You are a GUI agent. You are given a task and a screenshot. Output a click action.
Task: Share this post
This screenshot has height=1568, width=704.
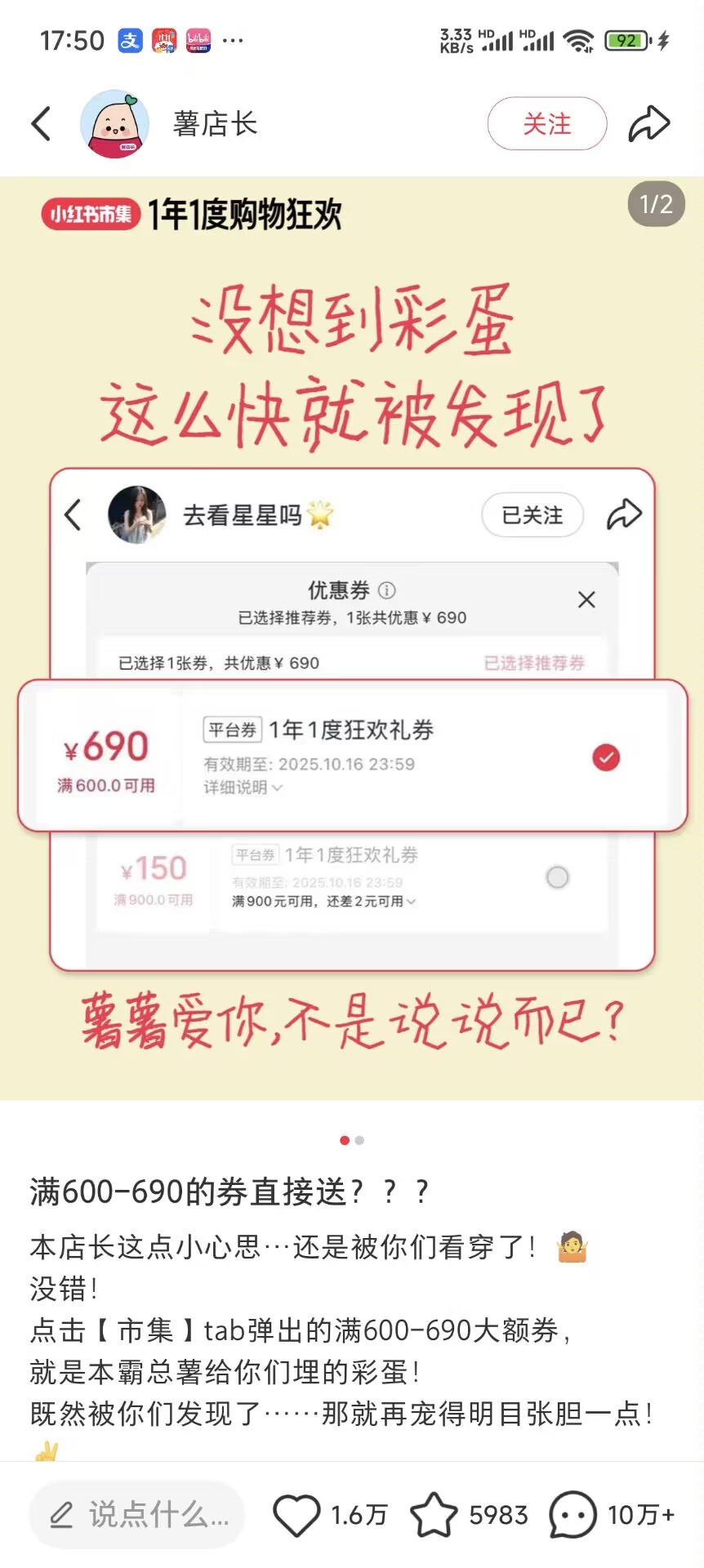click(x=648, y=124)
